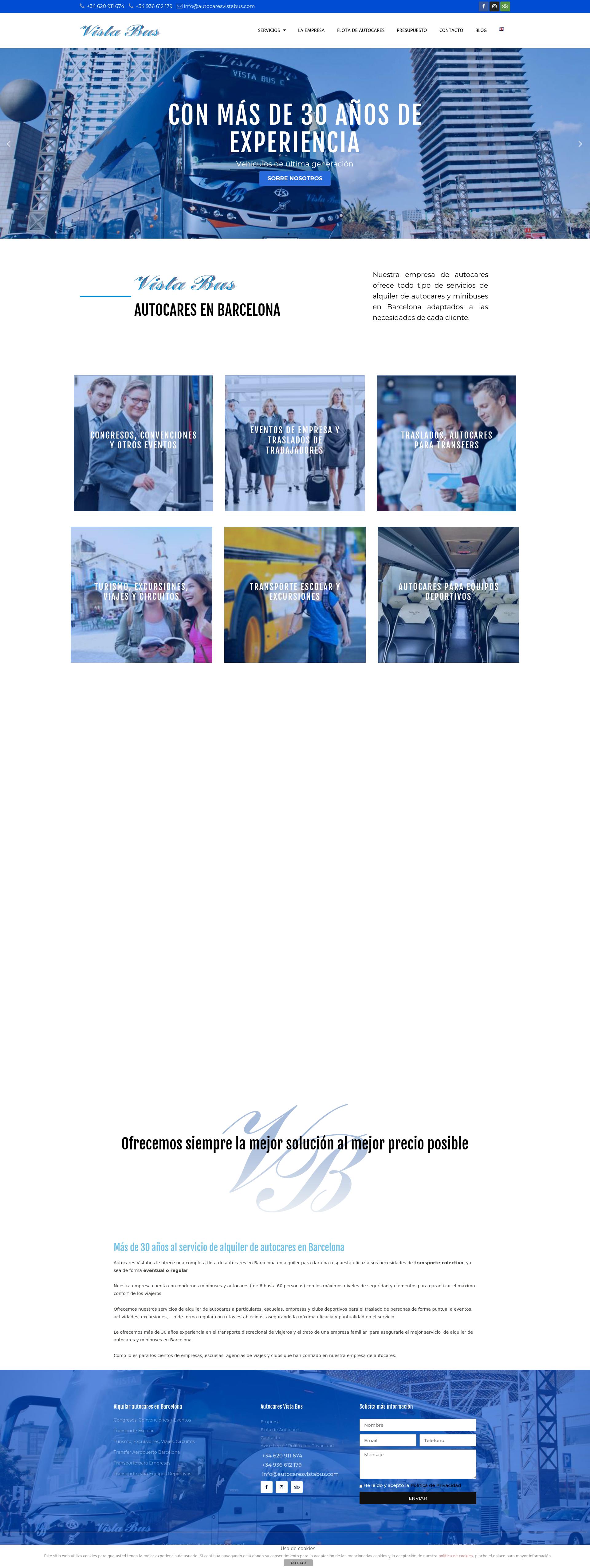The image size is (590, 1568).
Task: Tap the Mensaje text area
Action: point(417,1463)
